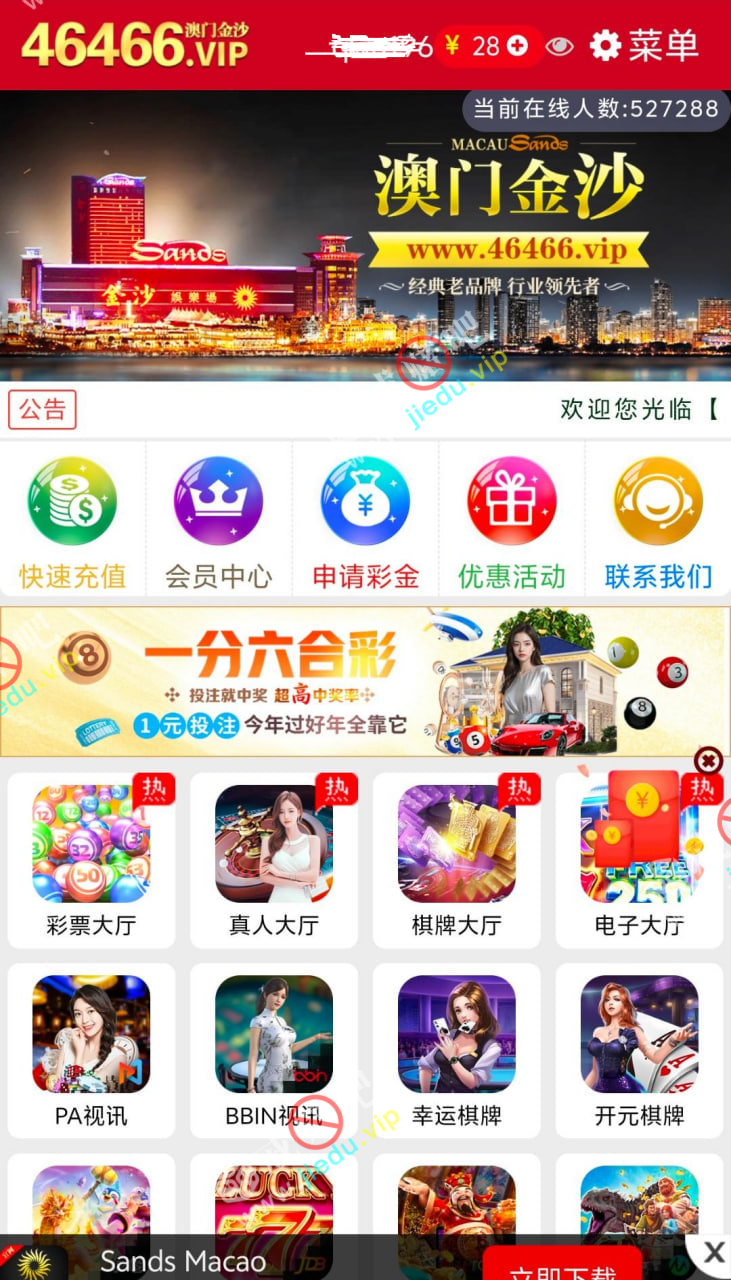
Task: Open the 菜单 settings menu
Action: (644, 45)
